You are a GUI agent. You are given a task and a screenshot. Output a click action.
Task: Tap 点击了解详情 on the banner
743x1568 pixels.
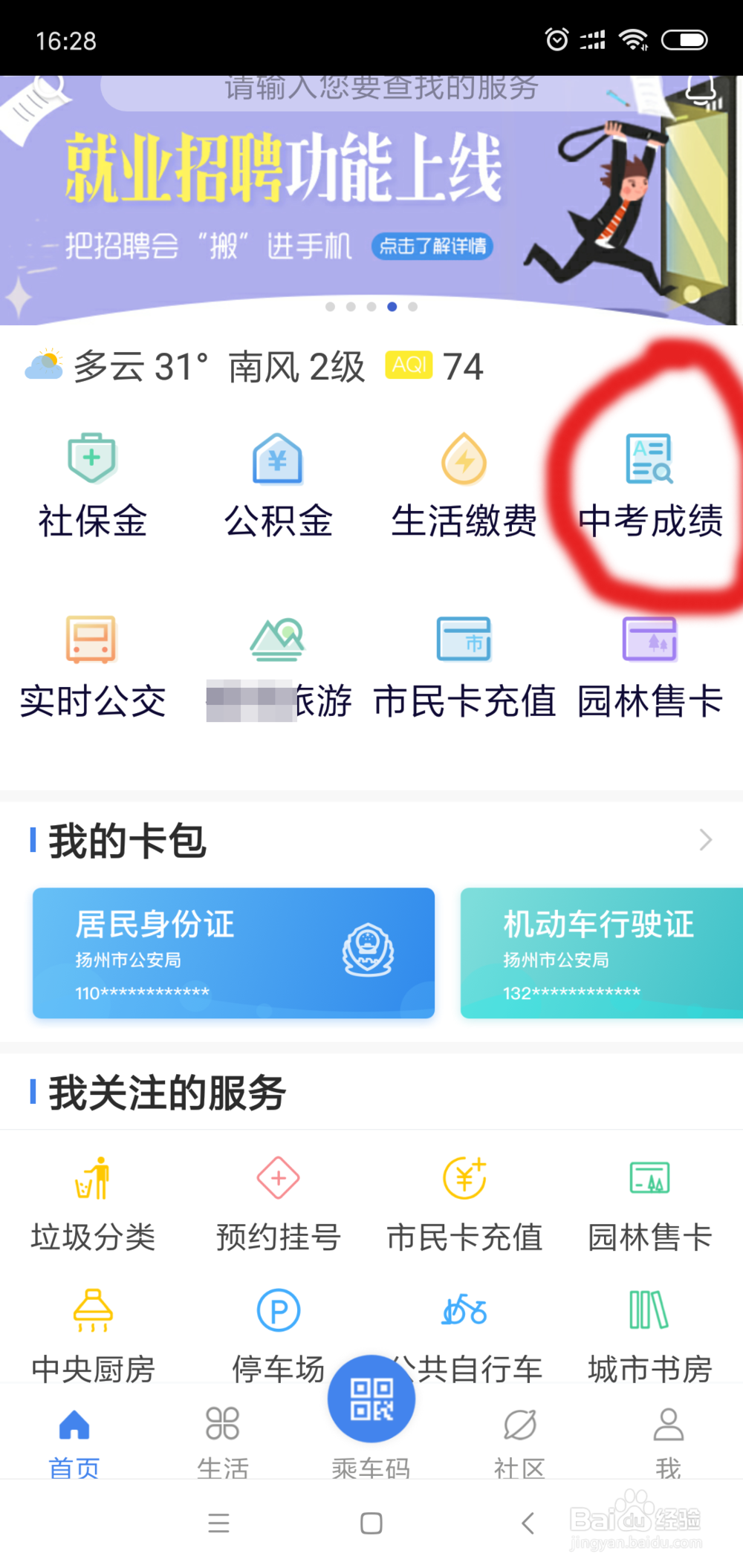pyautogui.click(x=432, y=246)
